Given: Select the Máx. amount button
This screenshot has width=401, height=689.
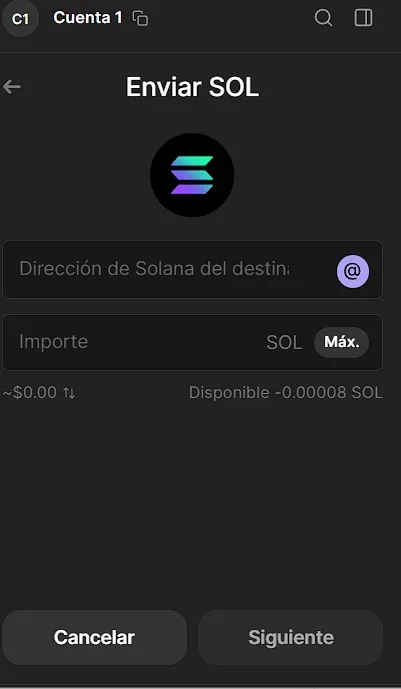Looking at the screenshot, I should [x=341, y=342].
